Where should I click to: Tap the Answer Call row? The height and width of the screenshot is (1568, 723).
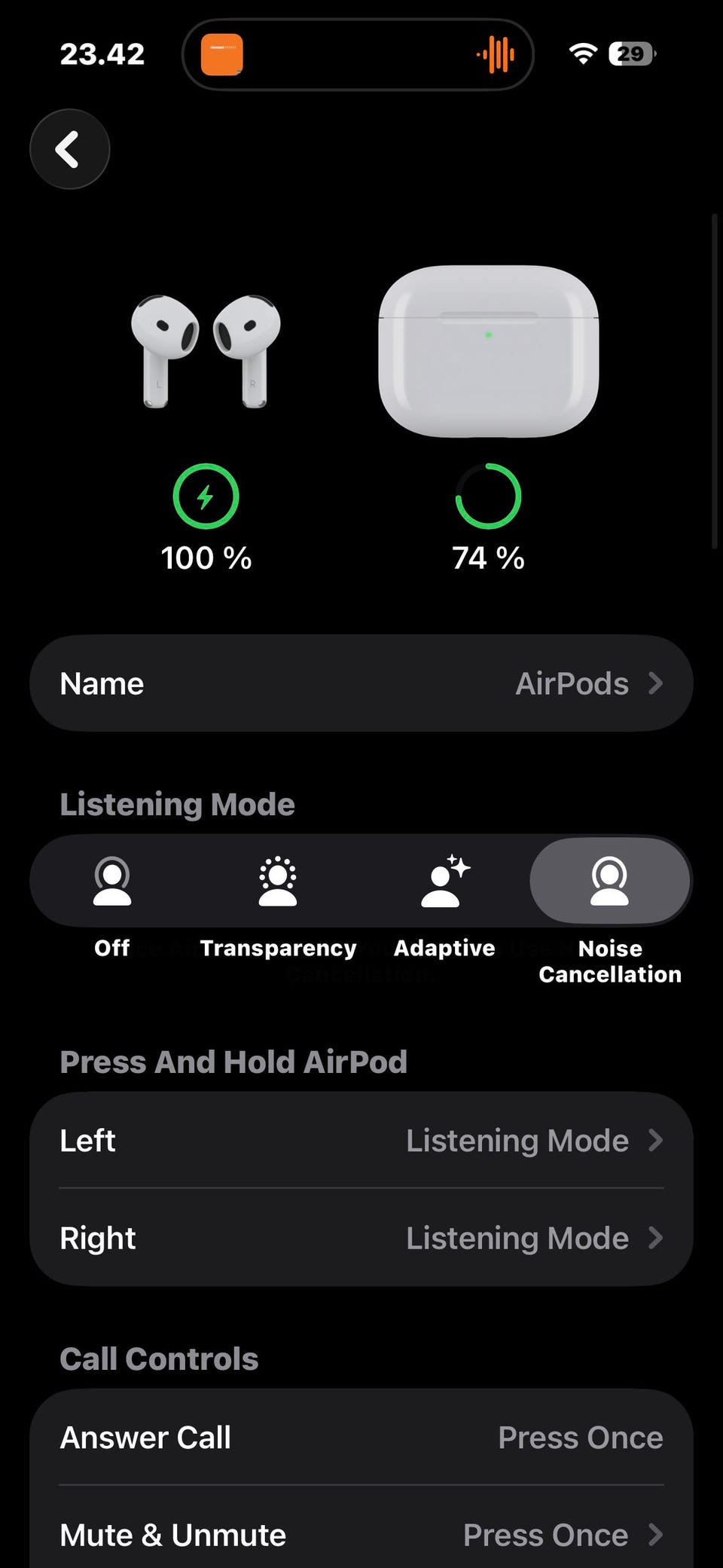click(361, 1437)
